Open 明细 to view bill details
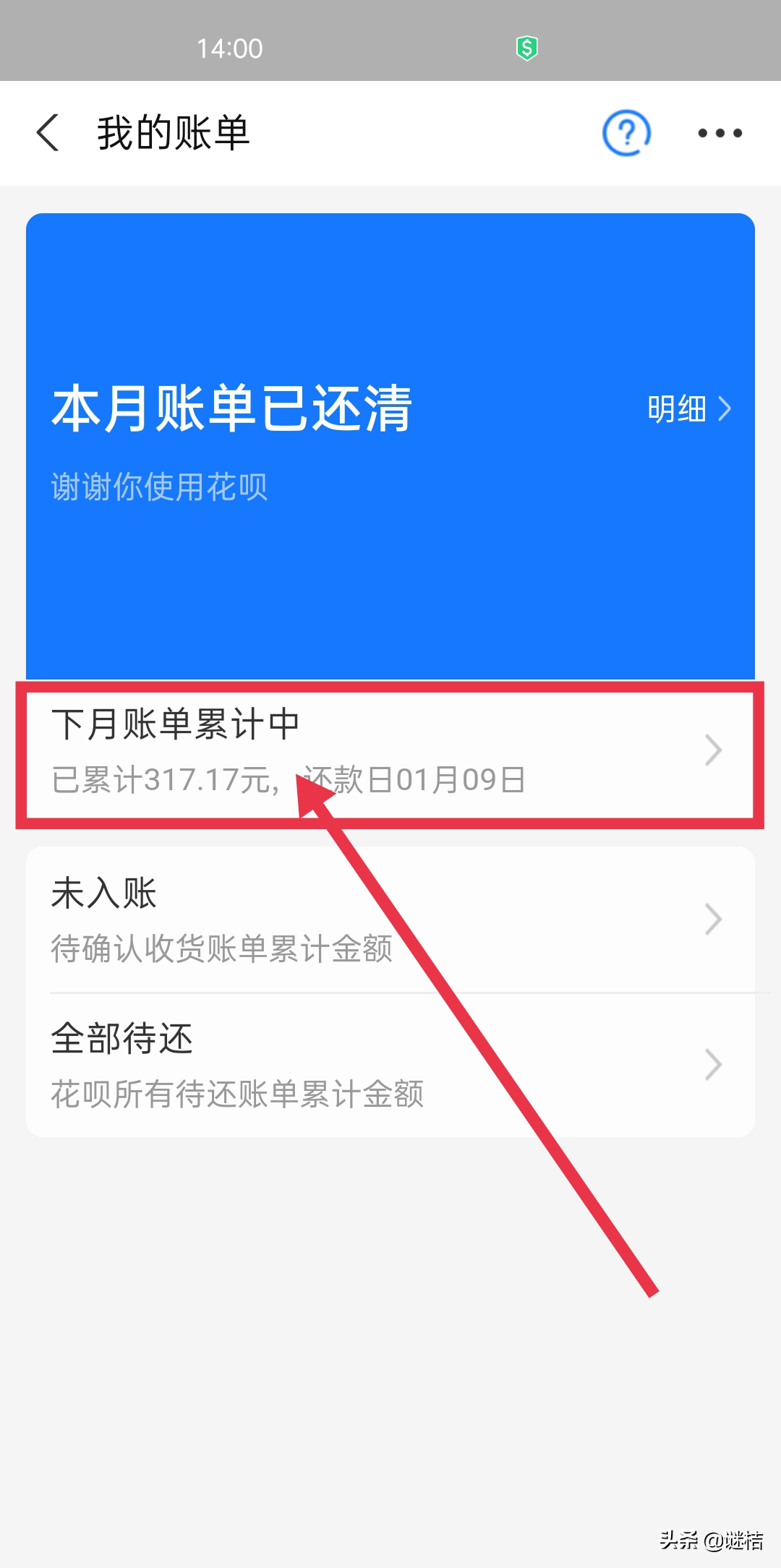 tap(678, 408)
